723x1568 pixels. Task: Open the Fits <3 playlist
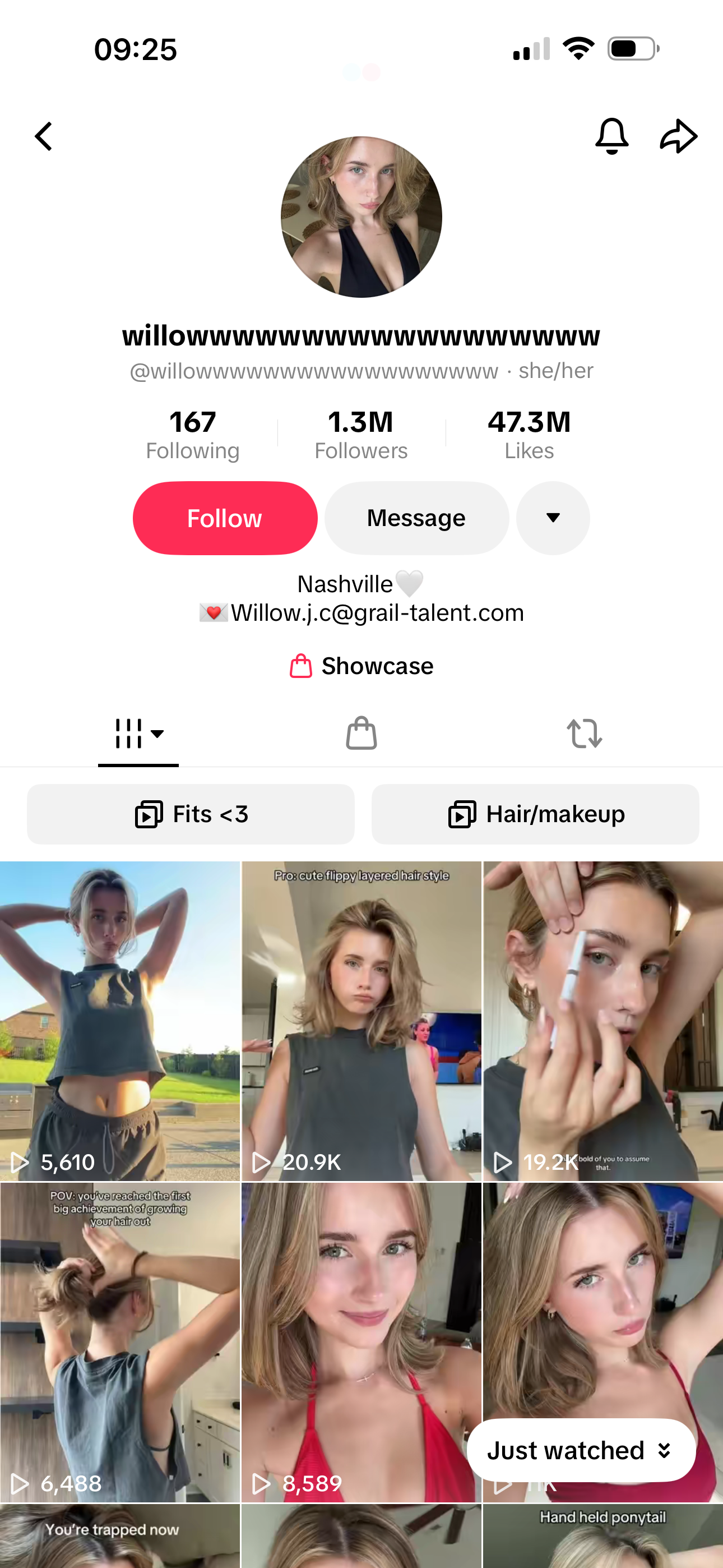click(x=191, y=814)
